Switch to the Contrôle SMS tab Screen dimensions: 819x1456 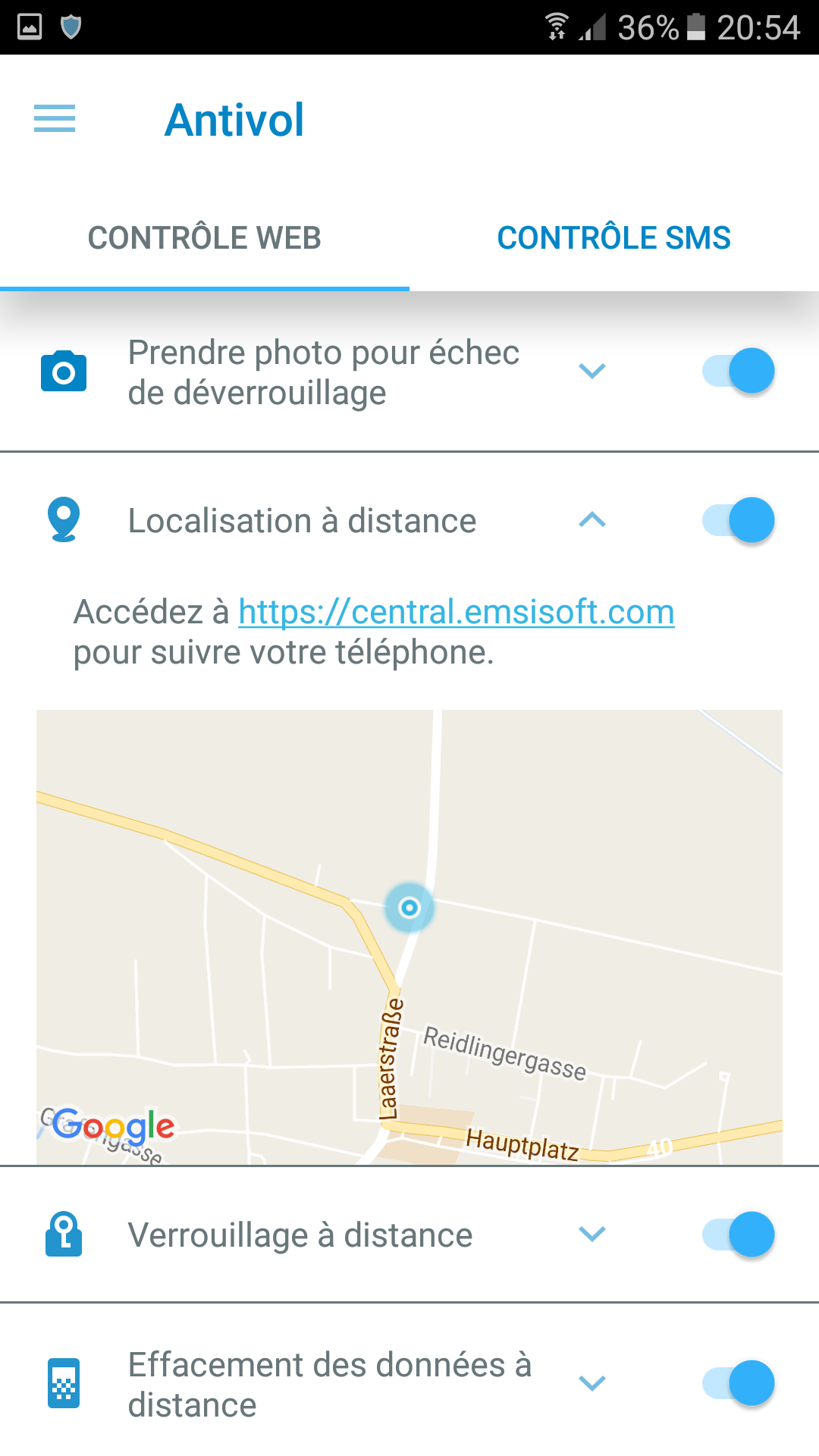[x=614, y=238]
